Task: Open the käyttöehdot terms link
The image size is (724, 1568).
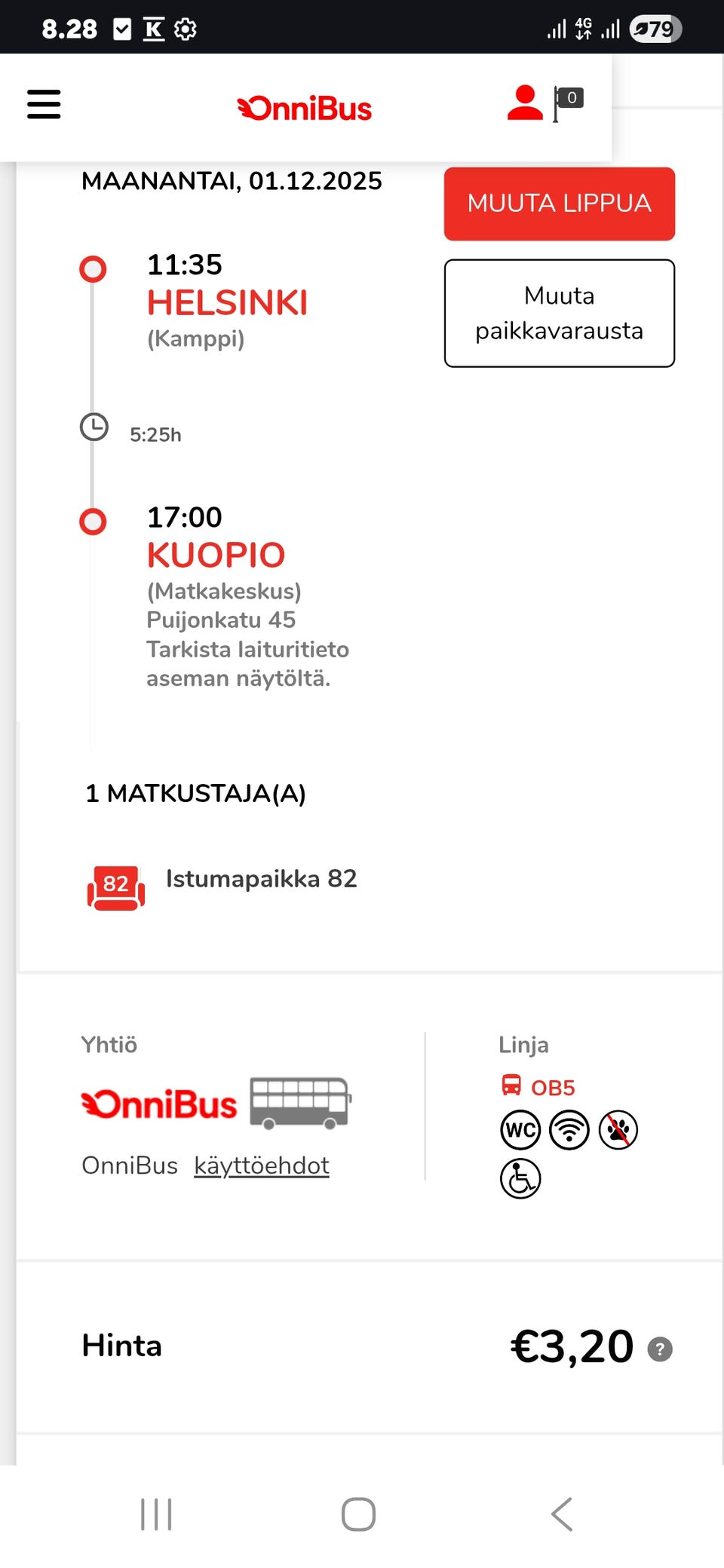Action: (262, 1165)
